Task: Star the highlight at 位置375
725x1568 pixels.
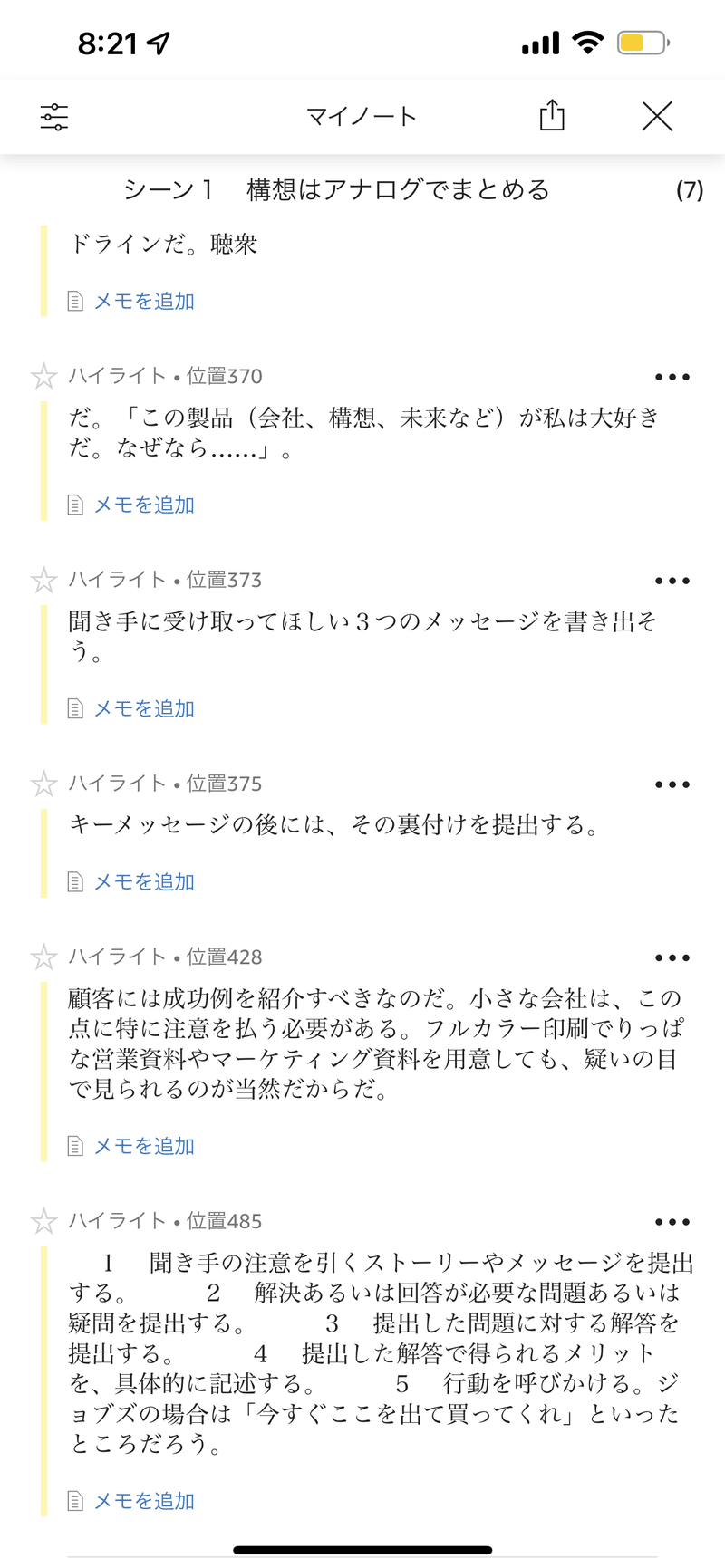Action: tap(43, 784)
